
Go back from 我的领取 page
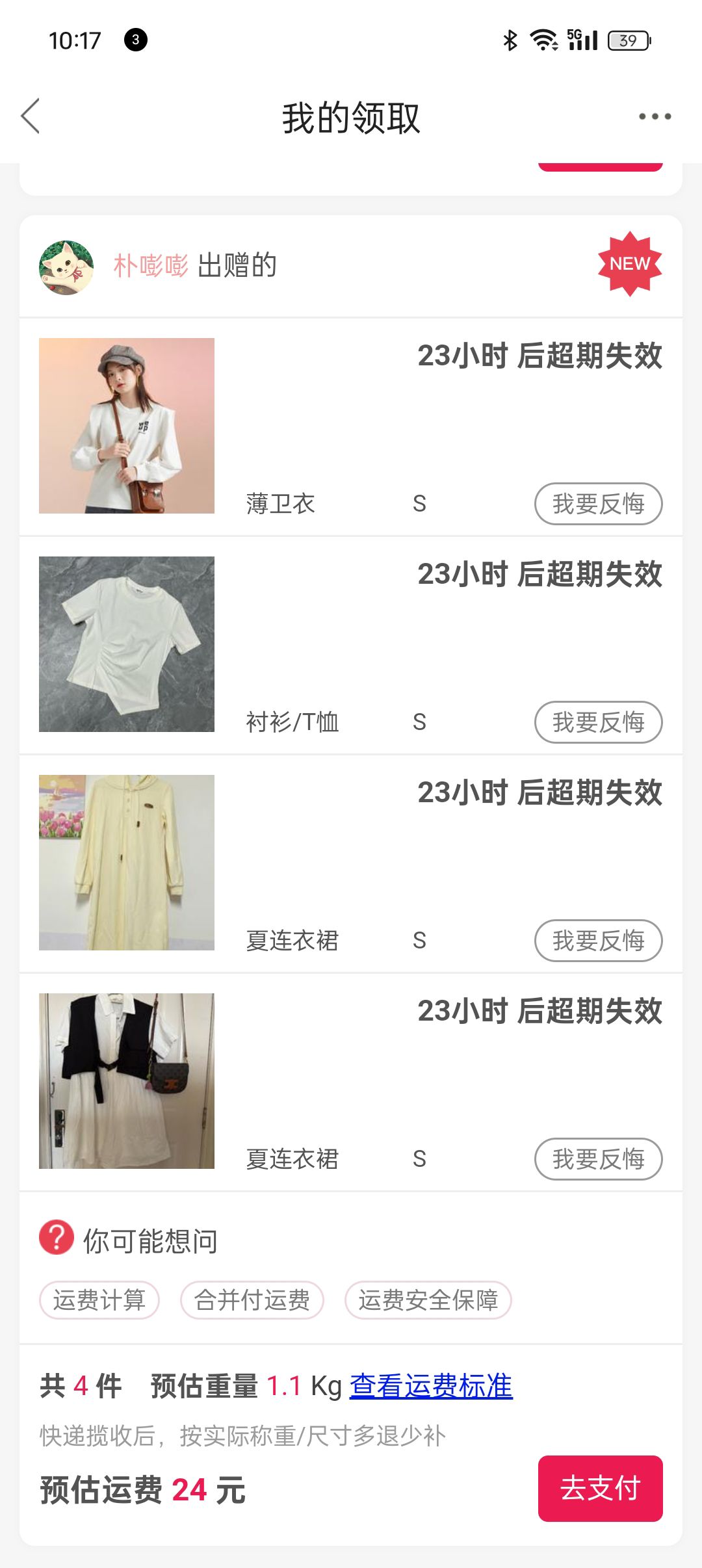[31, 116]
